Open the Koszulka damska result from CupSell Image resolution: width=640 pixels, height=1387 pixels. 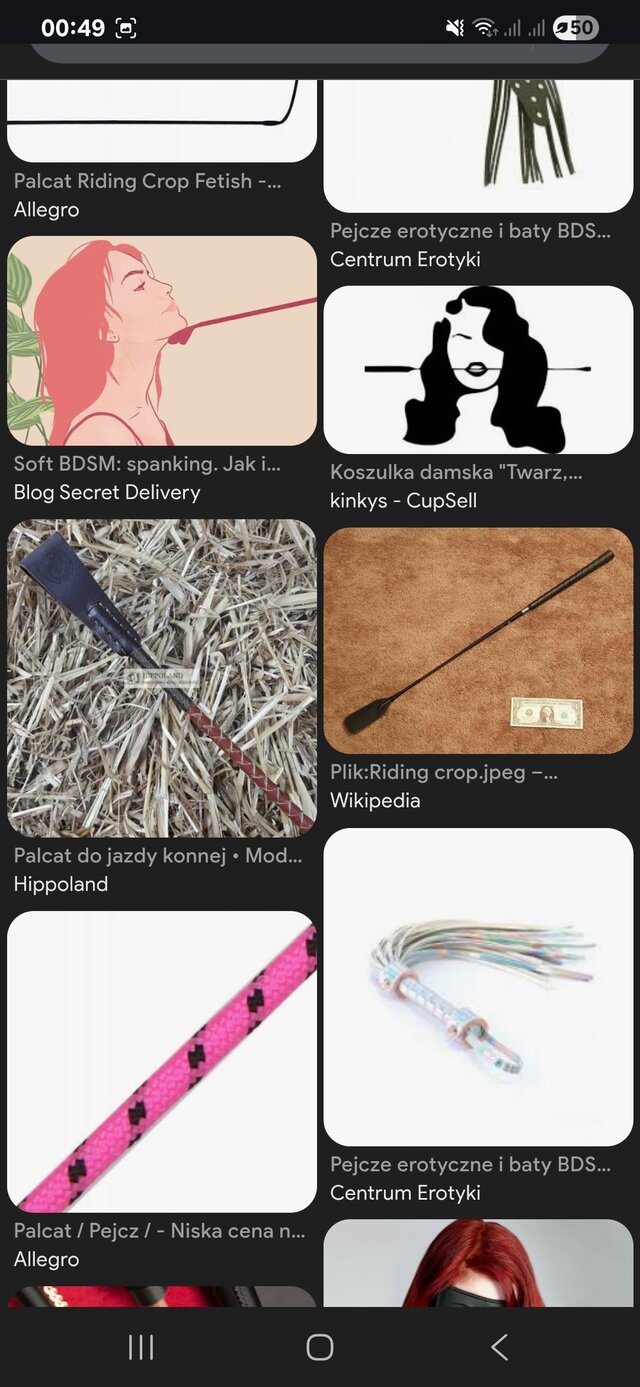click(x=478, y=370)
